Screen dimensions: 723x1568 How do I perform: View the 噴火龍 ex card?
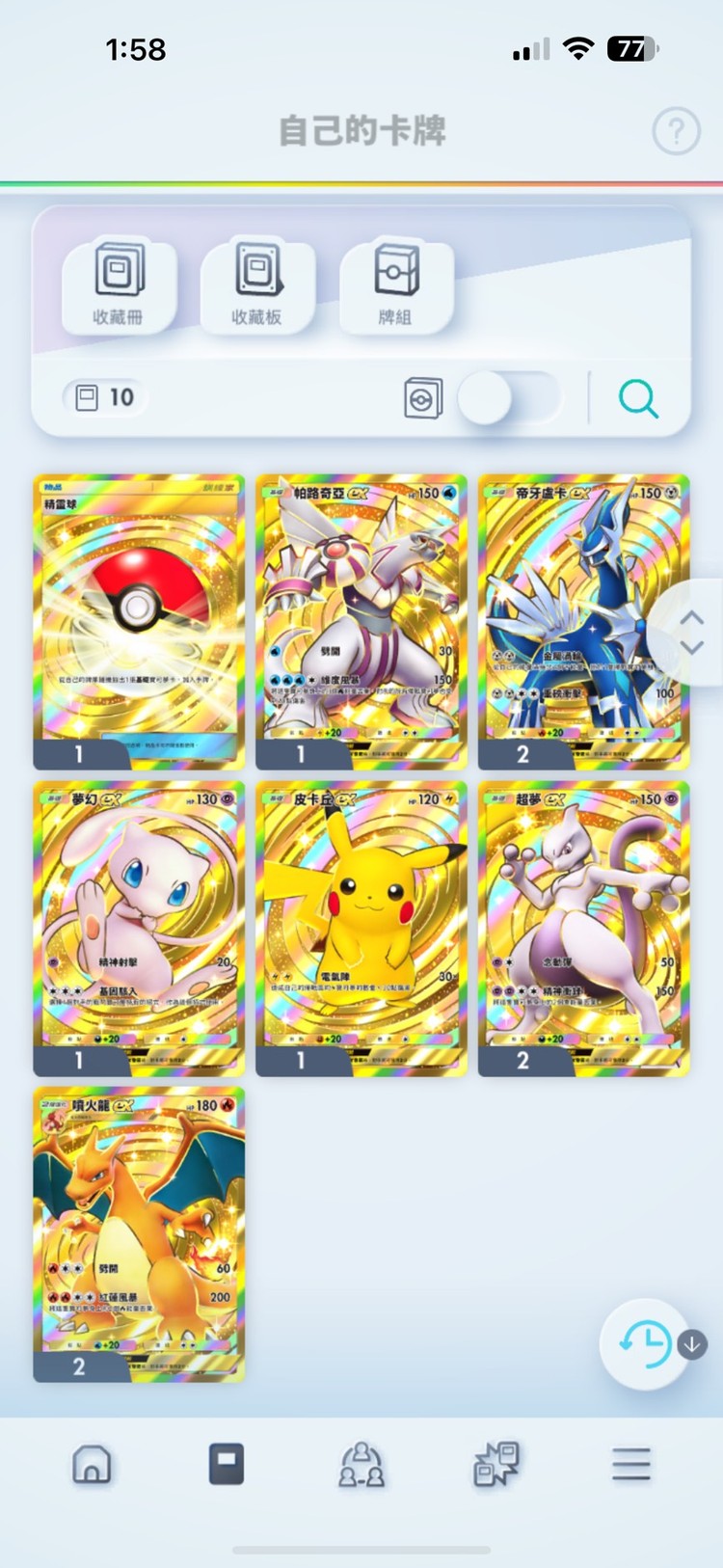[139, 1234]
